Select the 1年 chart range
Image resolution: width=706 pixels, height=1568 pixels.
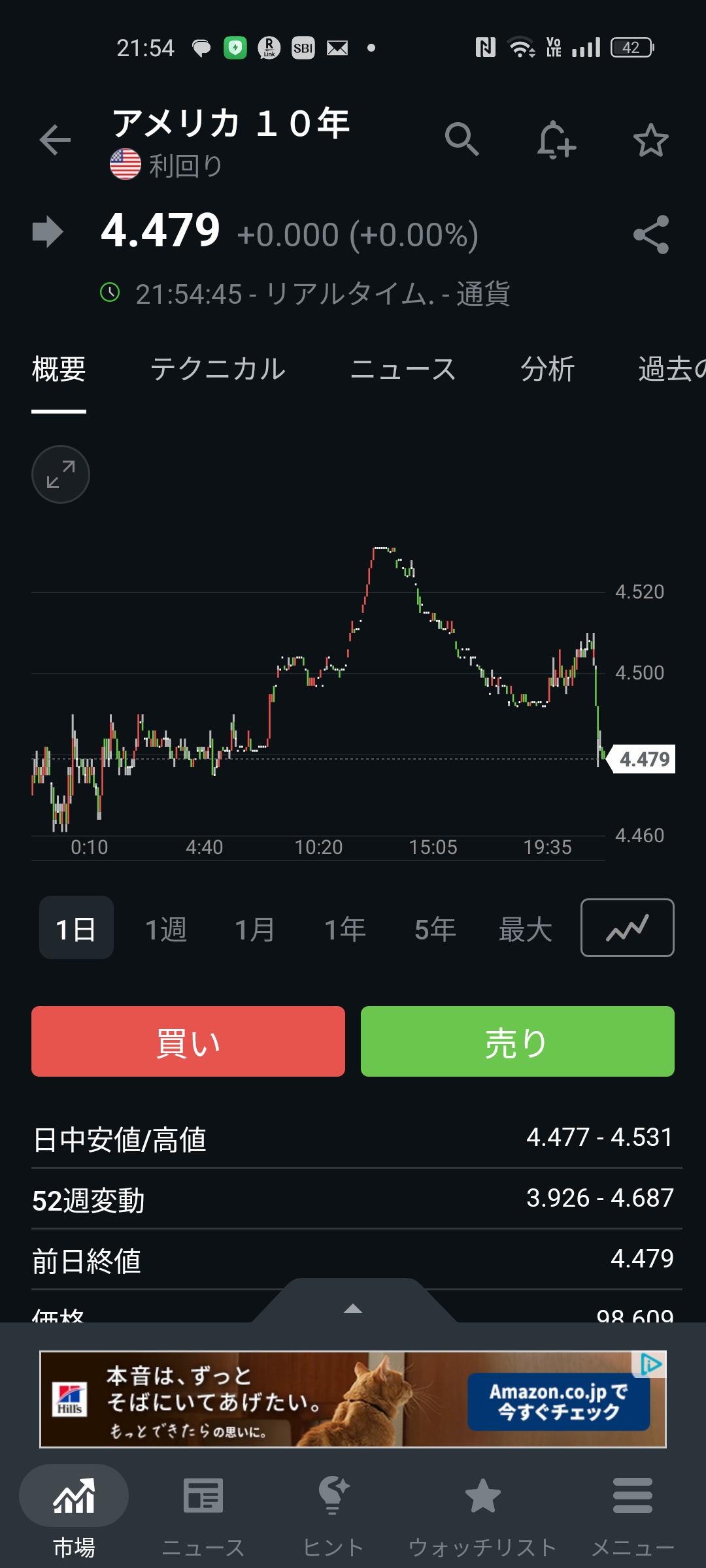(345, 929)
